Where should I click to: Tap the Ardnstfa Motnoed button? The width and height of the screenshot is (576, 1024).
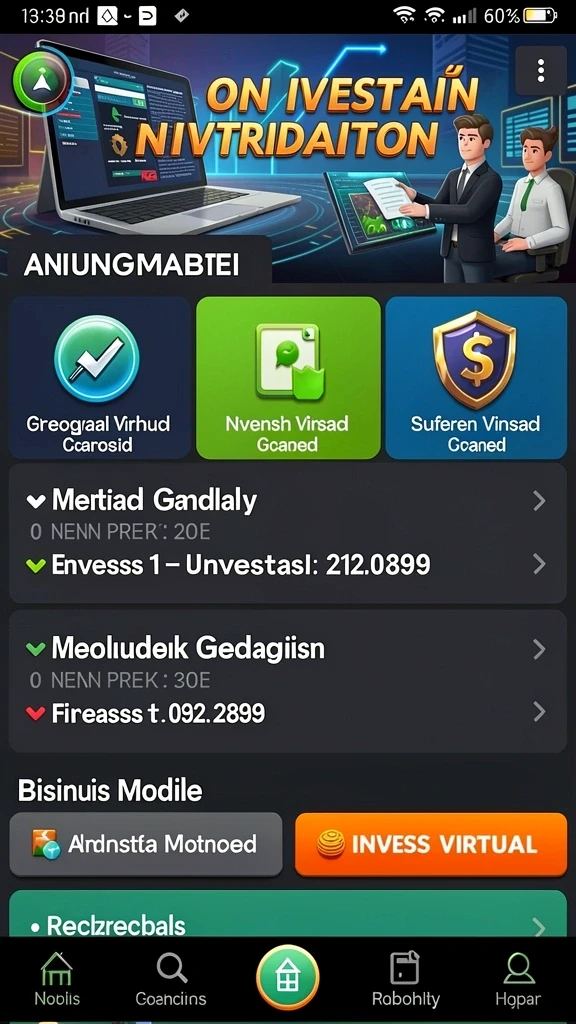(146, 844)
